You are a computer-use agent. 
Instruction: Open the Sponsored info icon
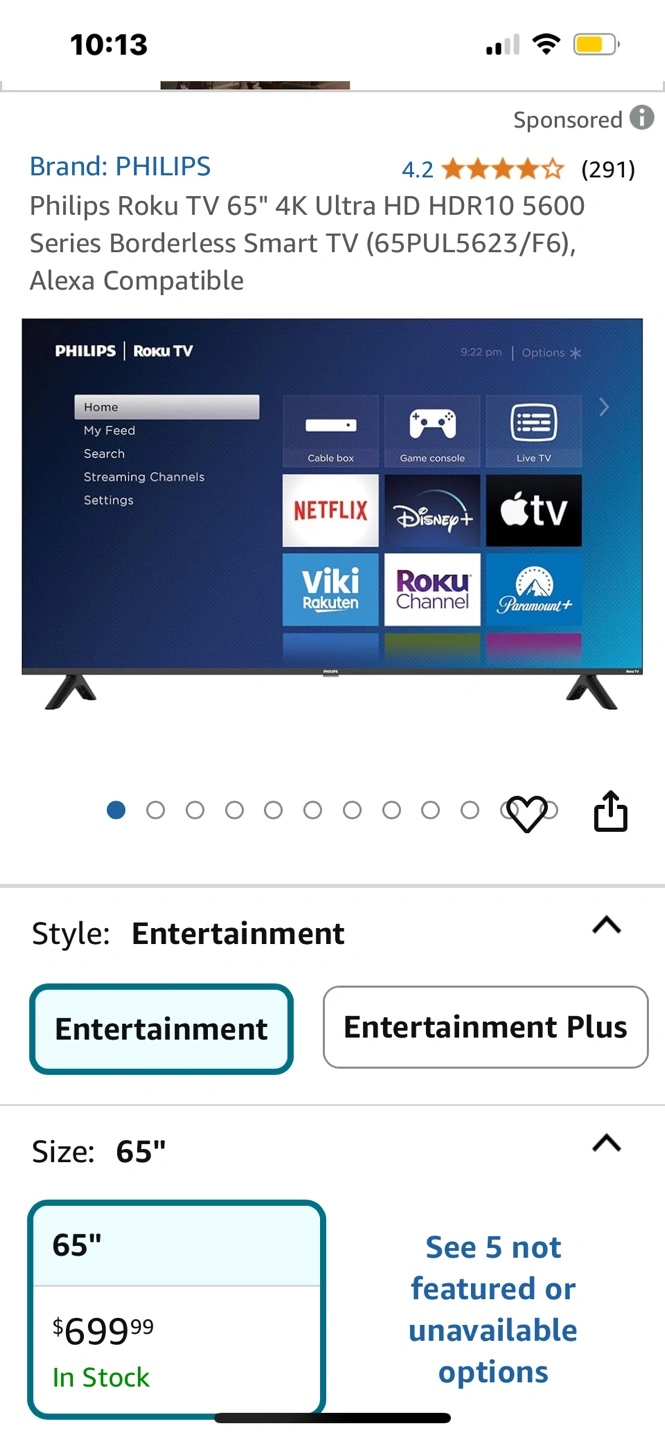point(641,118)
